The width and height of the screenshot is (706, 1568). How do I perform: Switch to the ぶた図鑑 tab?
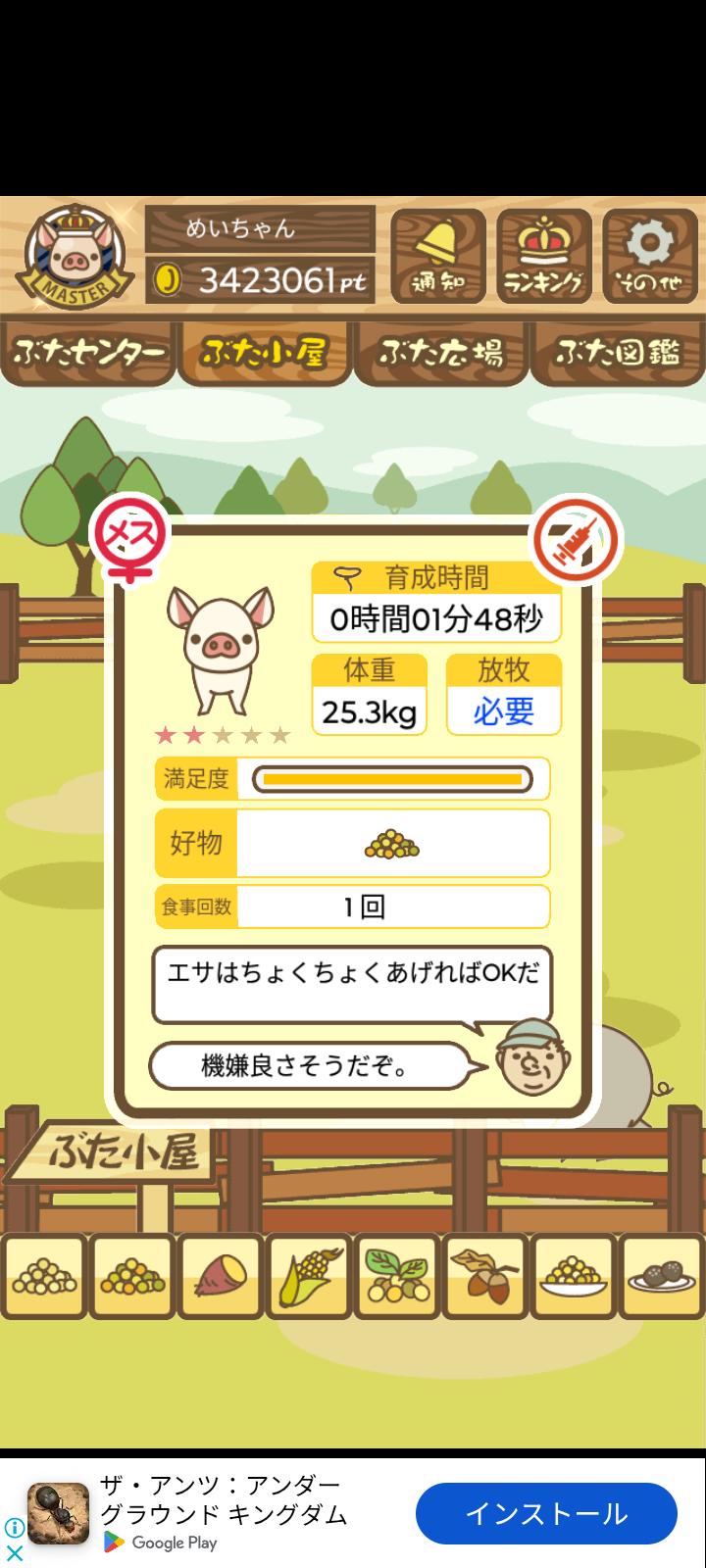[x=618, y=352]
